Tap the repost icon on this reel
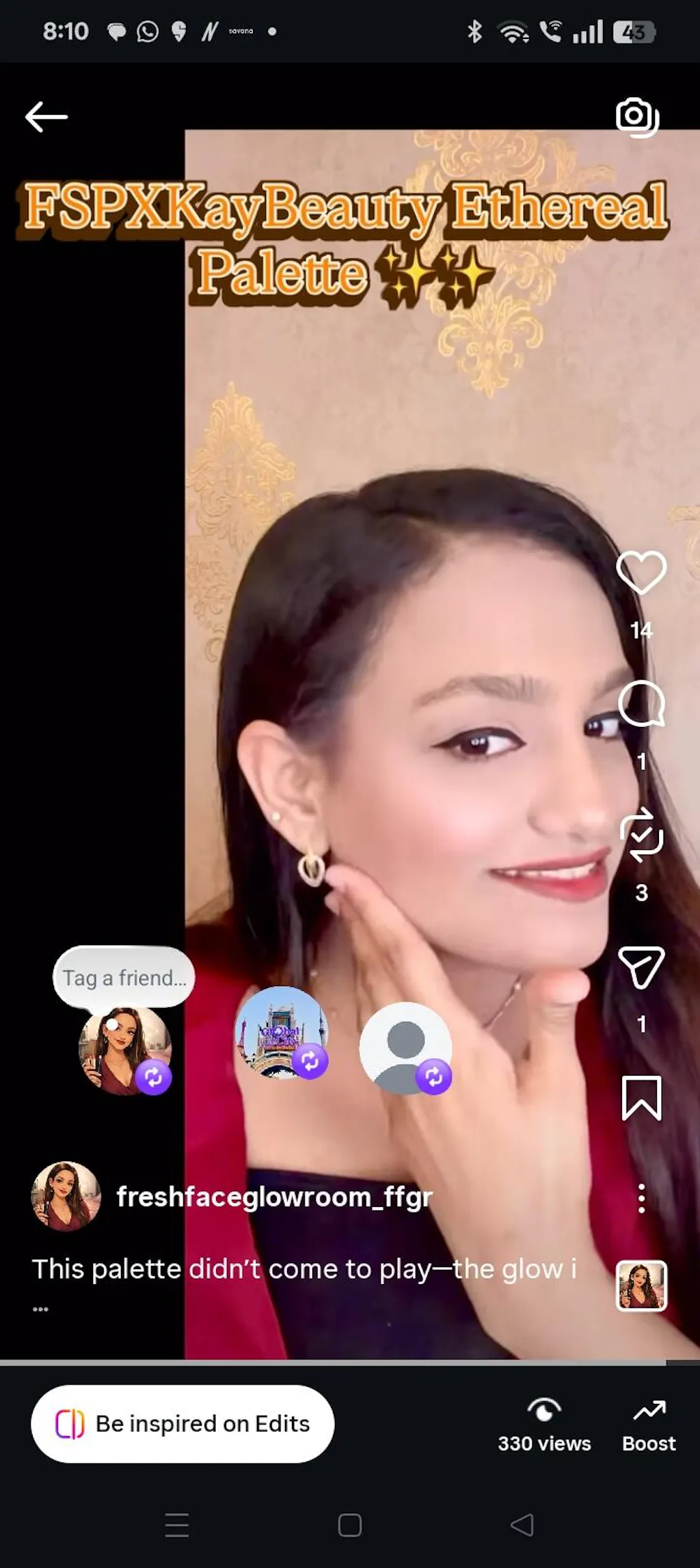 (641, 835)
